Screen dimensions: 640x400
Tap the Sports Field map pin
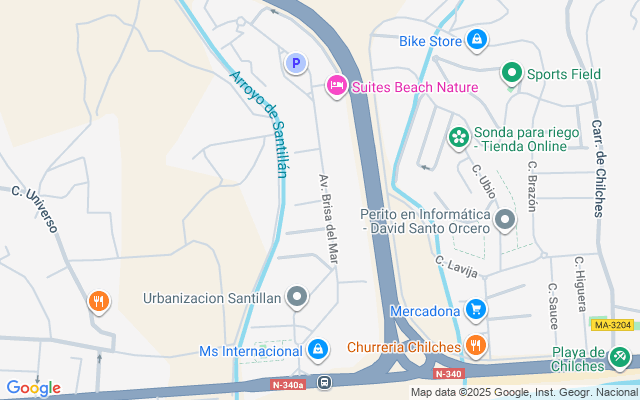(512, 73)
